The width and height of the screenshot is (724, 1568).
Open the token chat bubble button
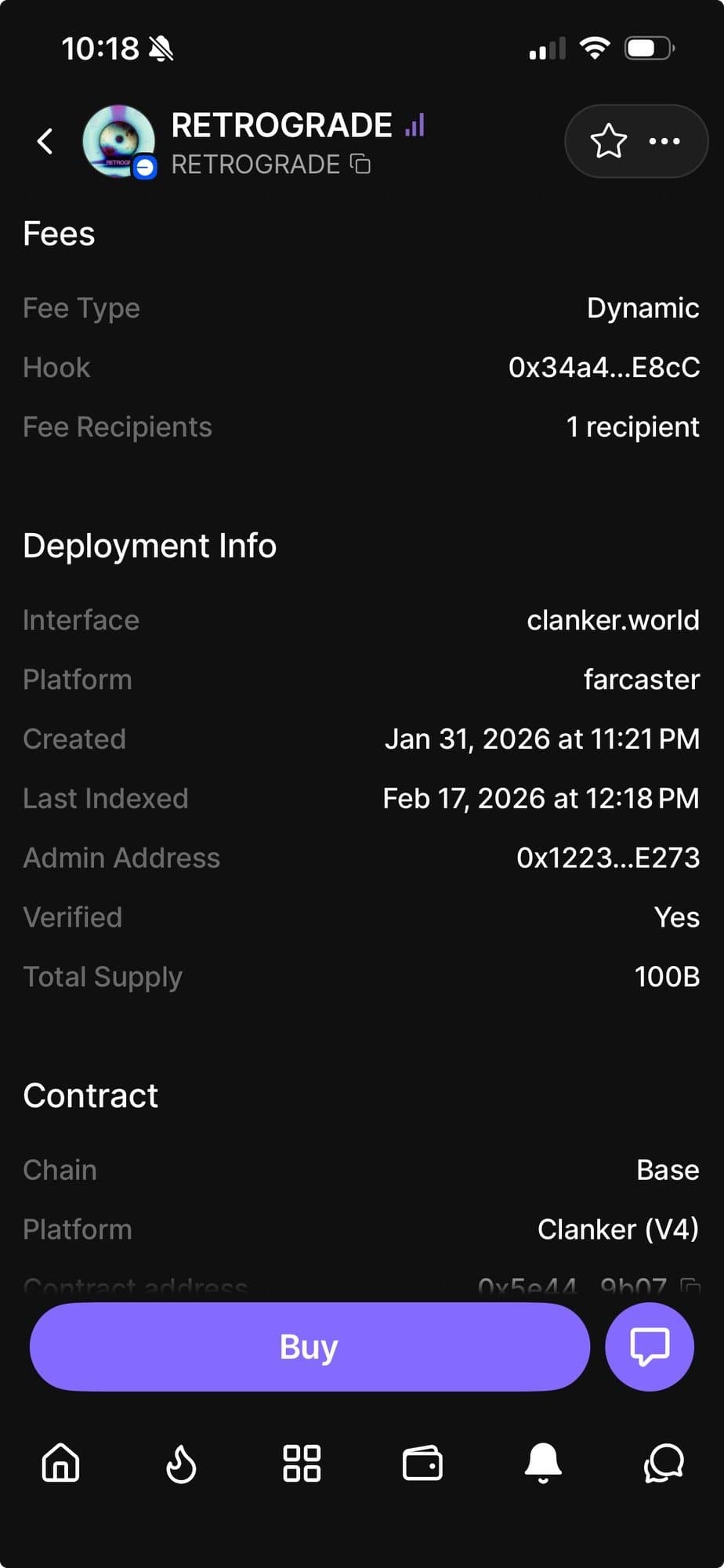[649, 1347]
